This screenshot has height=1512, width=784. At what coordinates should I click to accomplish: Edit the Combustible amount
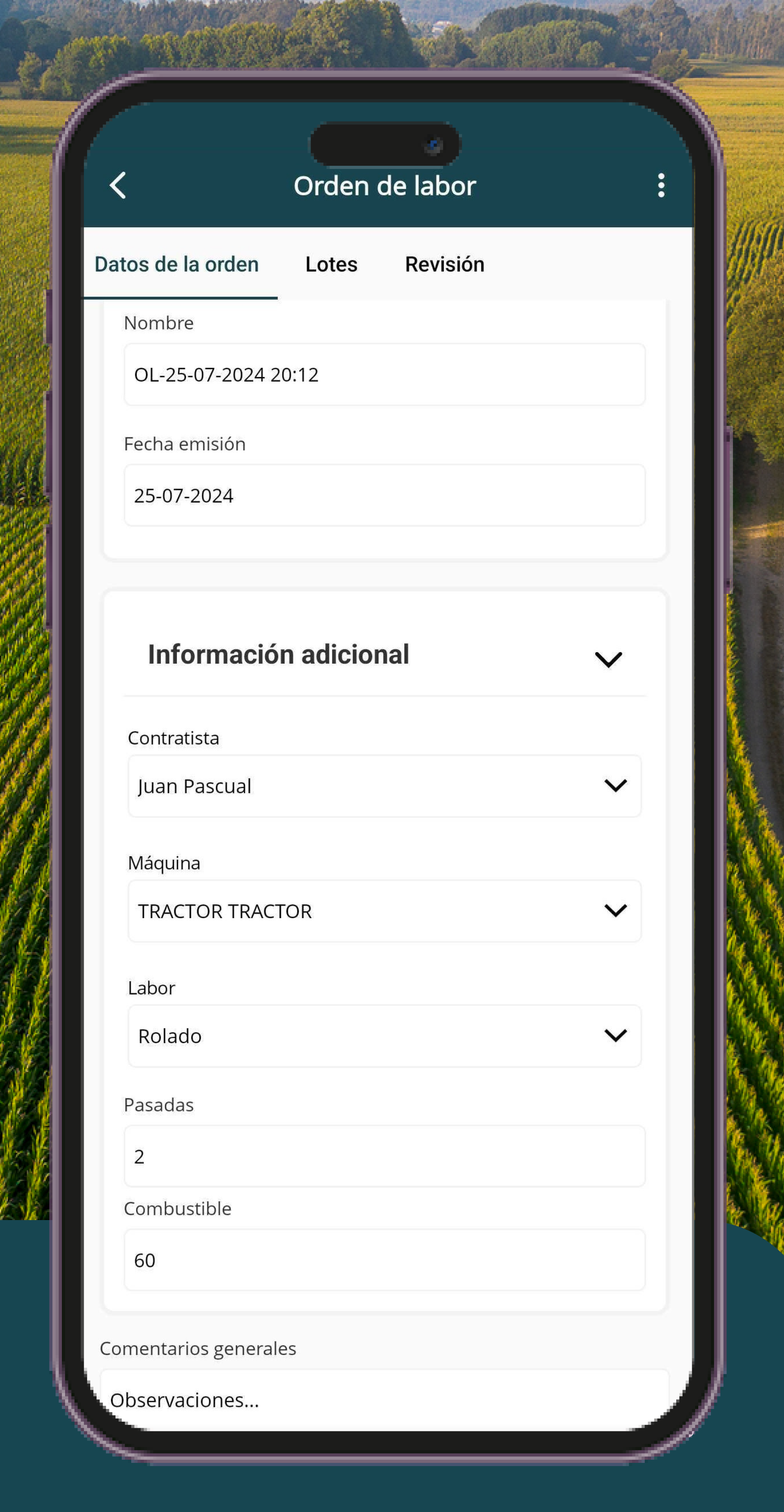tap(384, 1260)
